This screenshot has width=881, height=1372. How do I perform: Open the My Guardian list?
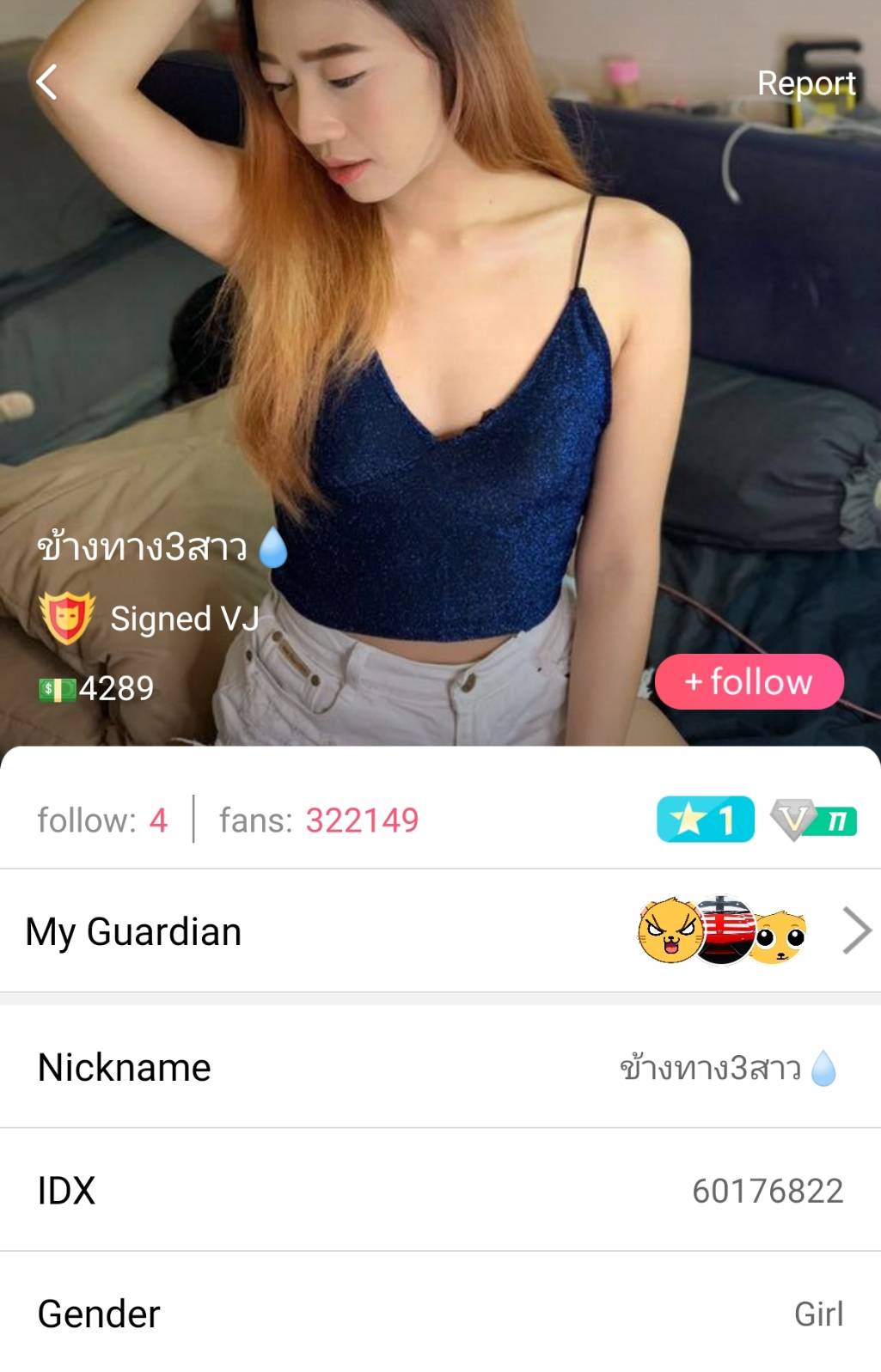click(x=440, y=931)
